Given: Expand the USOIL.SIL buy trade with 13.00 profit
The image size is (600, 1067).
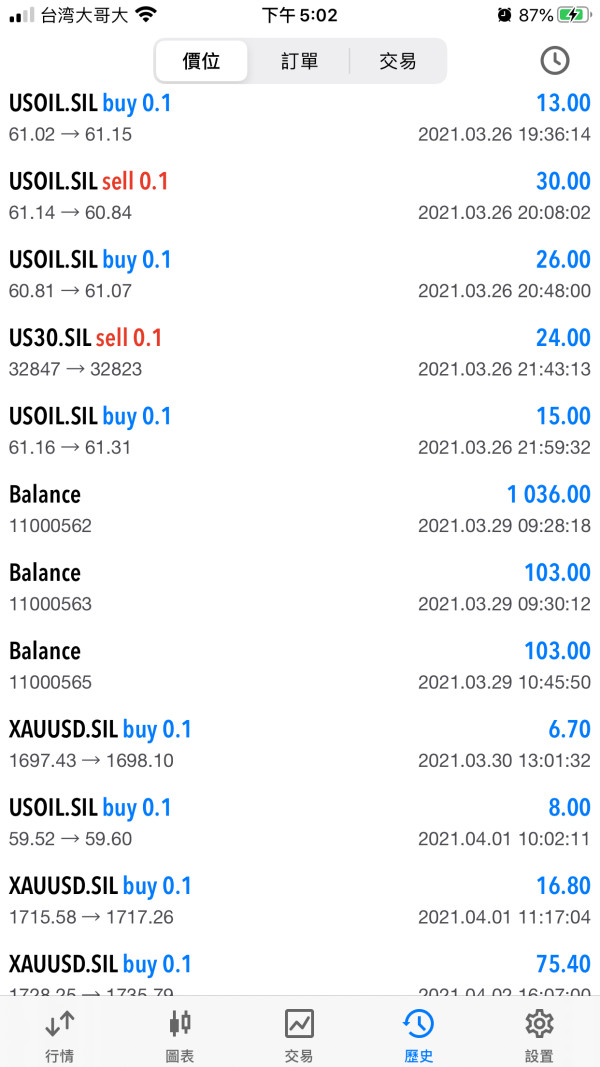Looking at the screenshot, I should pos(300,117).
